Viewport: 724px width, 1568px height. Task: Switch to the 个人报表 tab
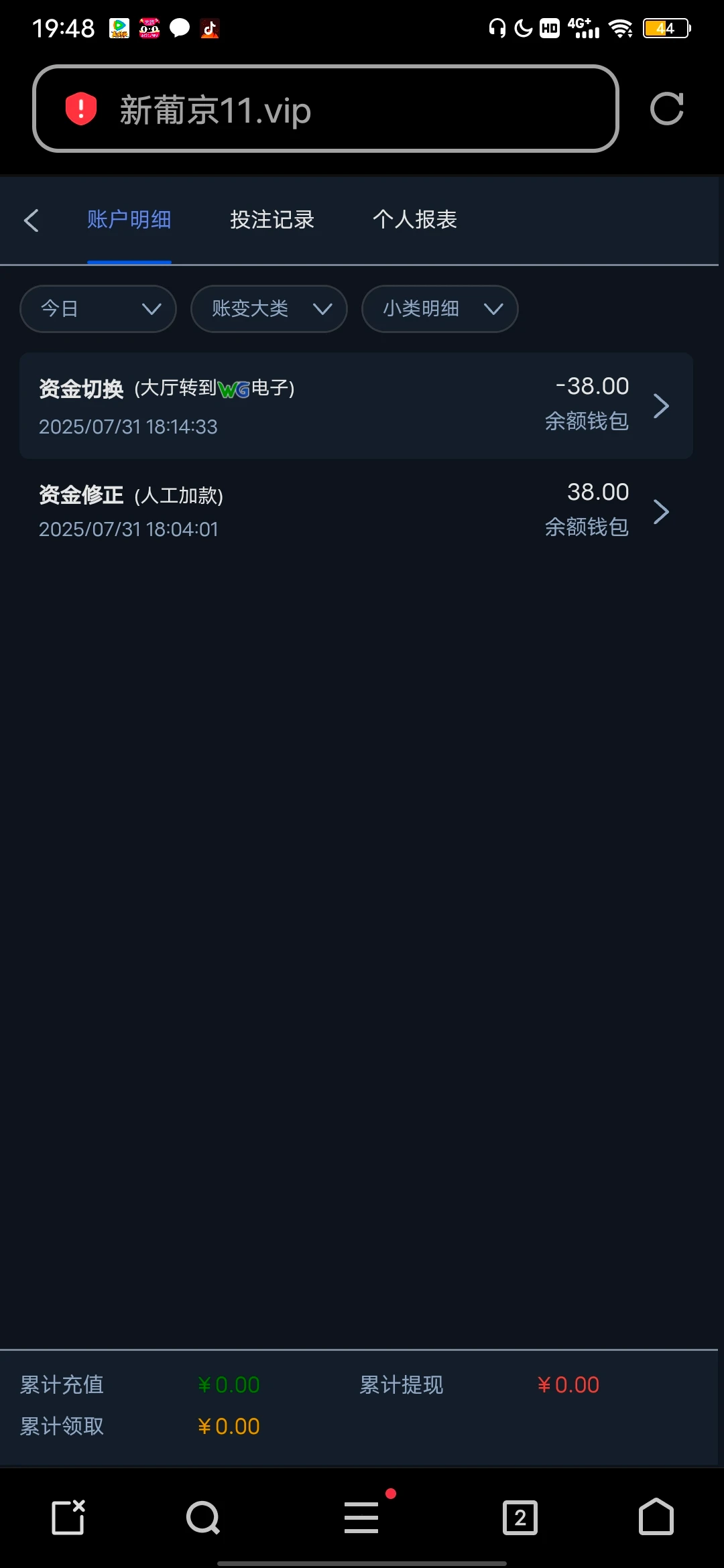(415, 220)
